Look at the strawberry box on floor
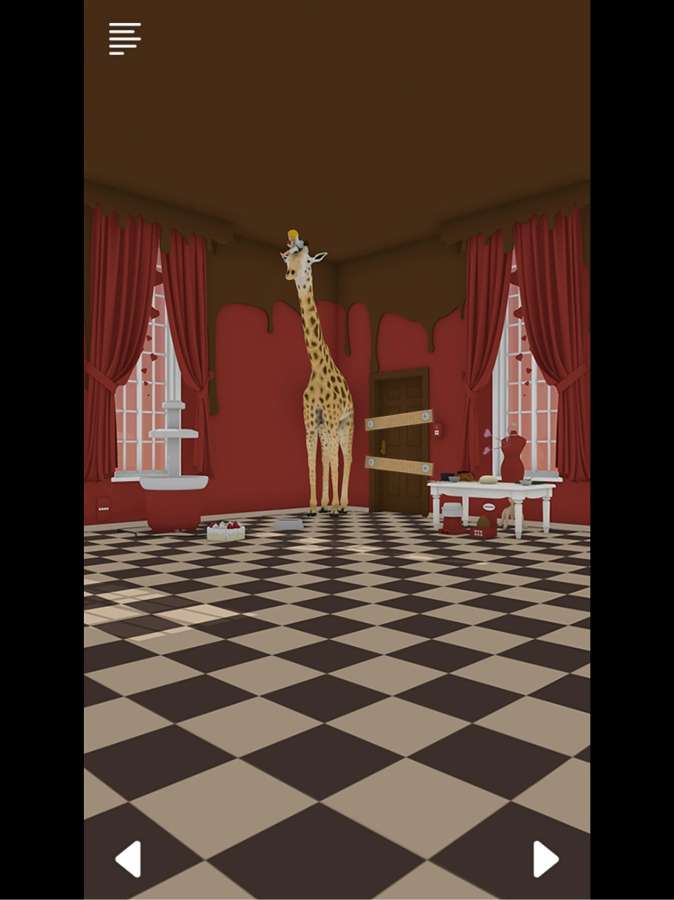Viewport: 674px width, 900px height. click(225, 531)
